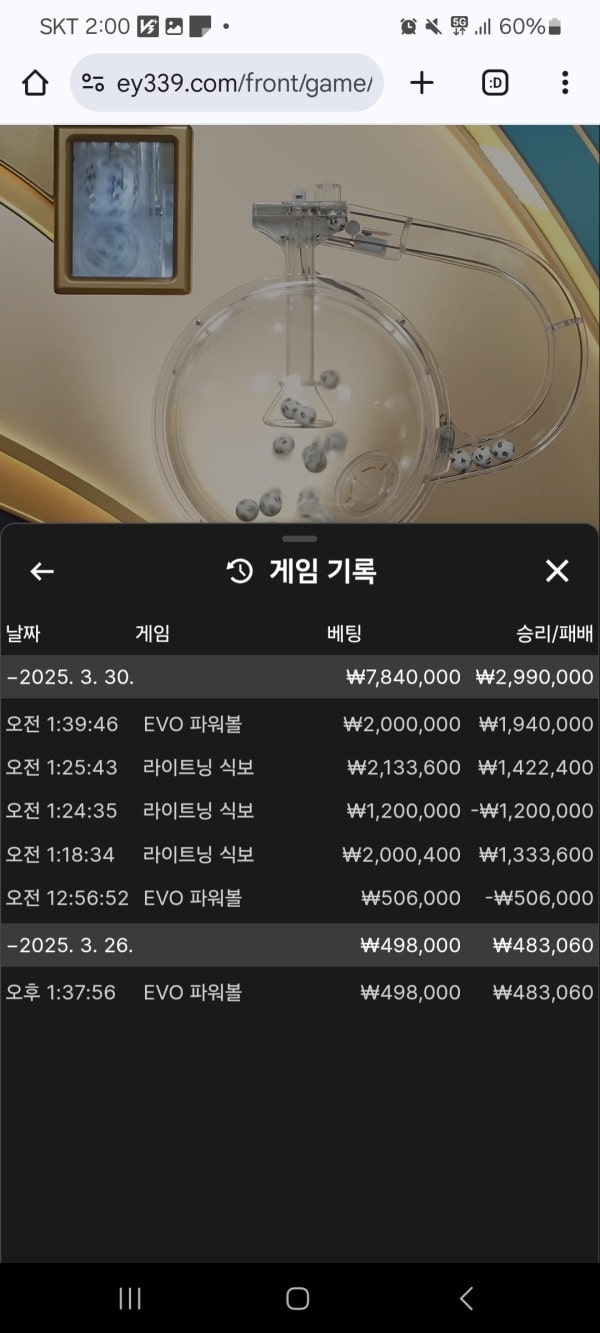
Task: Go back from the 게임 기록 panel
Action: (x=42, y=571)
